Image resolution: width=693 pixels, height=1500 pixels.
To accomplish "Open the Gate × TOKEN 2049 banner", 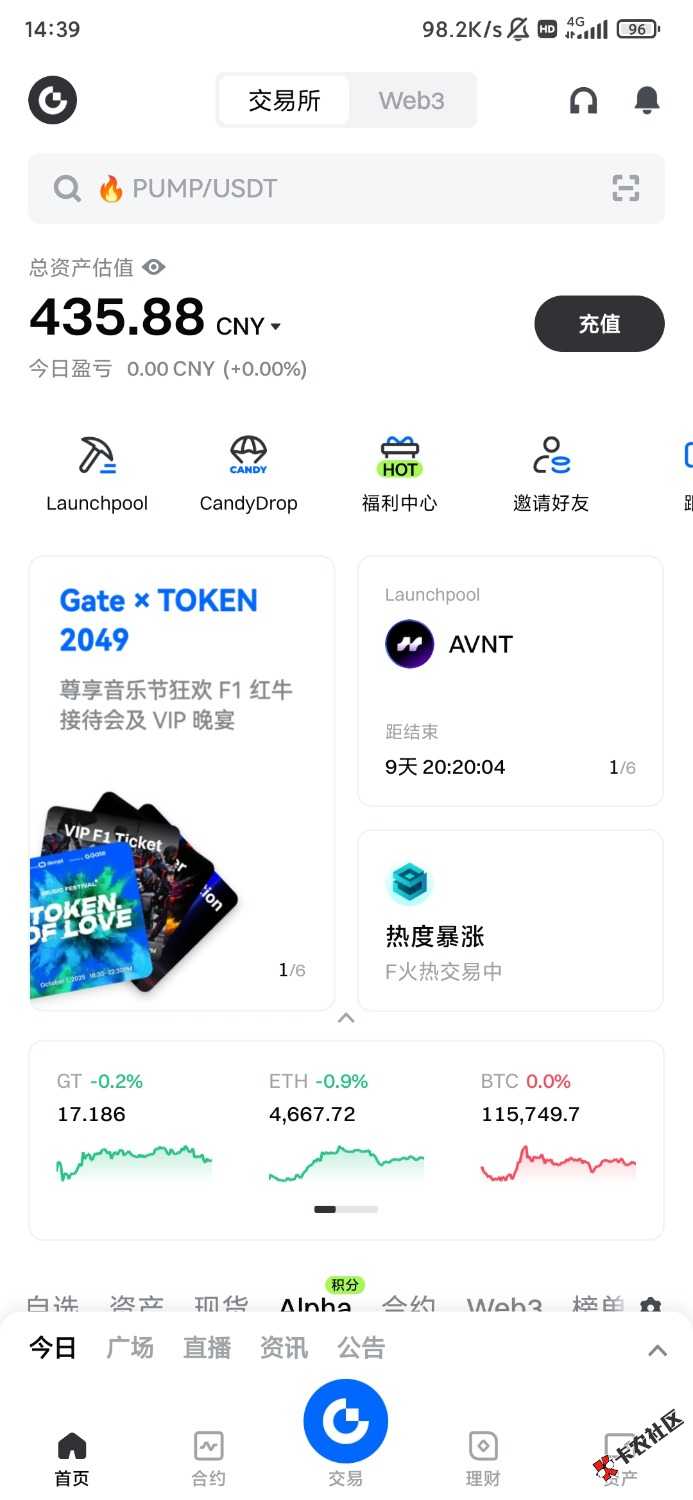I will pos(182,782).
